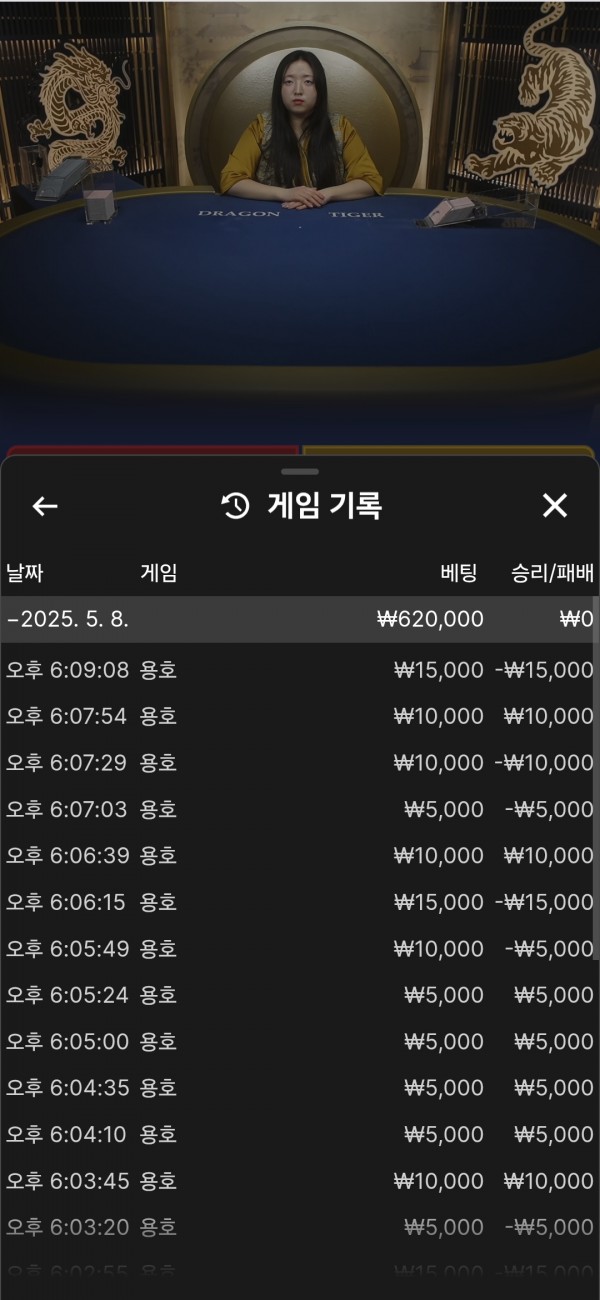The width and height of the screenshot is (600, 1300).
Task: View the 오후 6:06:15 용호 round
Action: pos(300,902)
